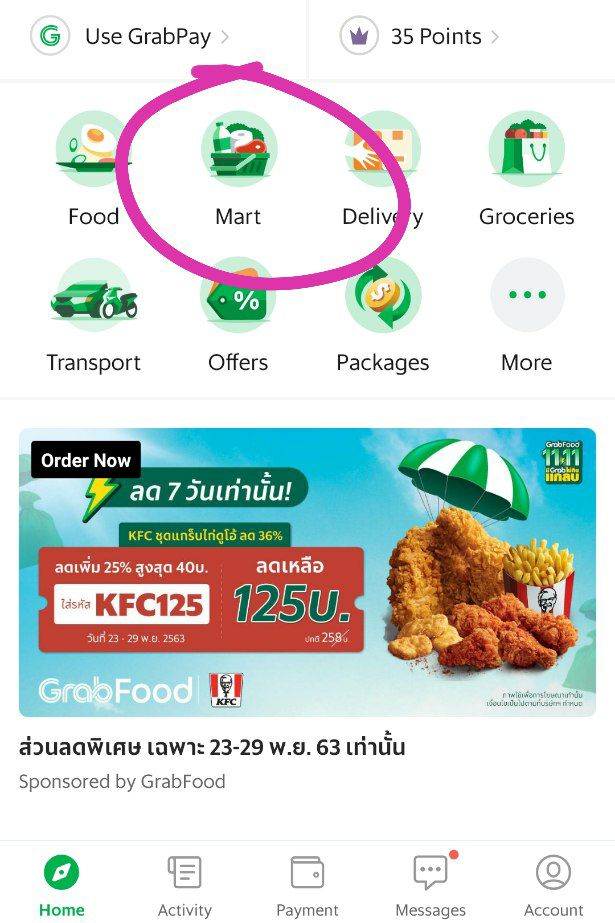This screenshot has width=615, height=923.
Task: Switch to the Home tab
Action: pos(62,885)
